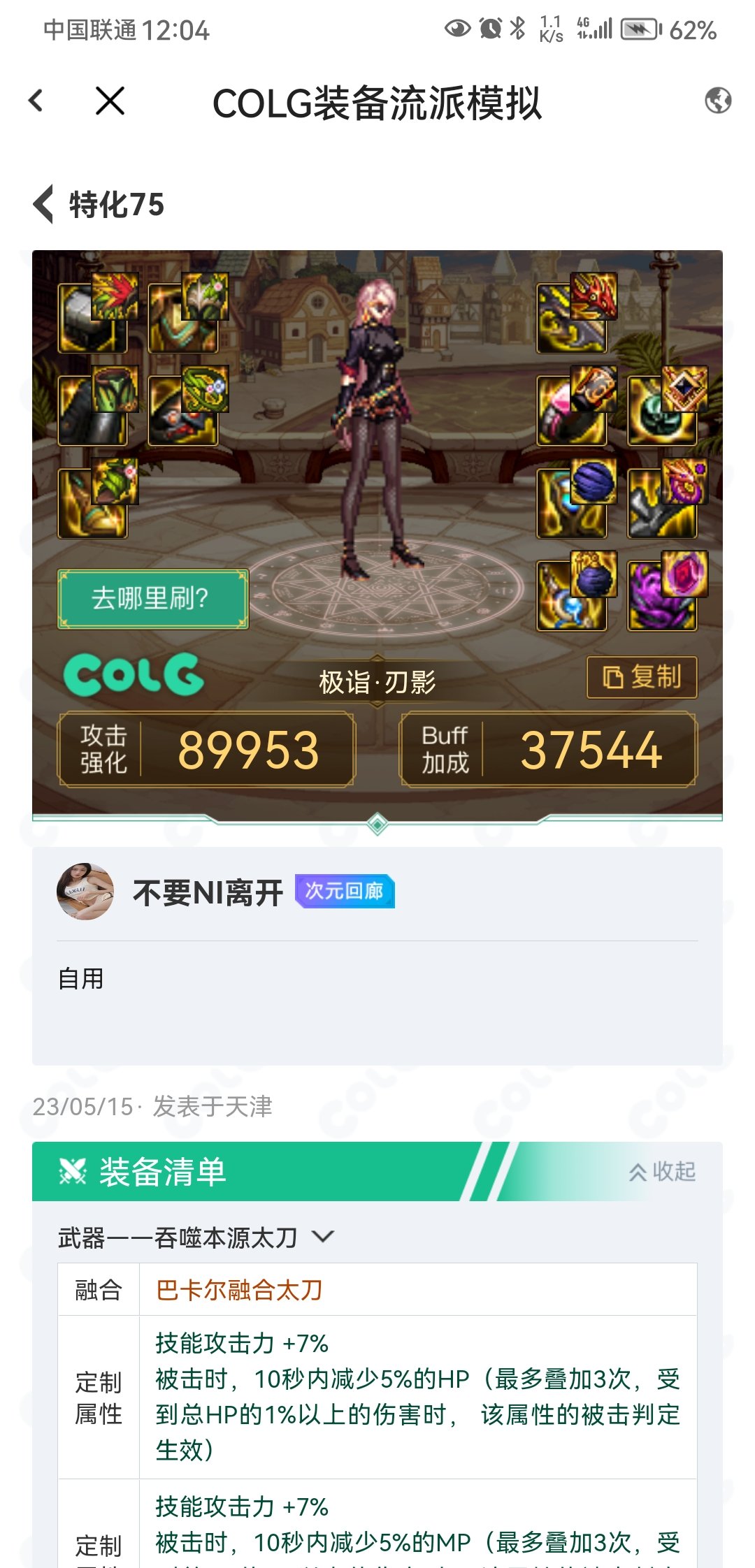Copy this build with 复制
755x1568 pixels.
coord(642,677)
